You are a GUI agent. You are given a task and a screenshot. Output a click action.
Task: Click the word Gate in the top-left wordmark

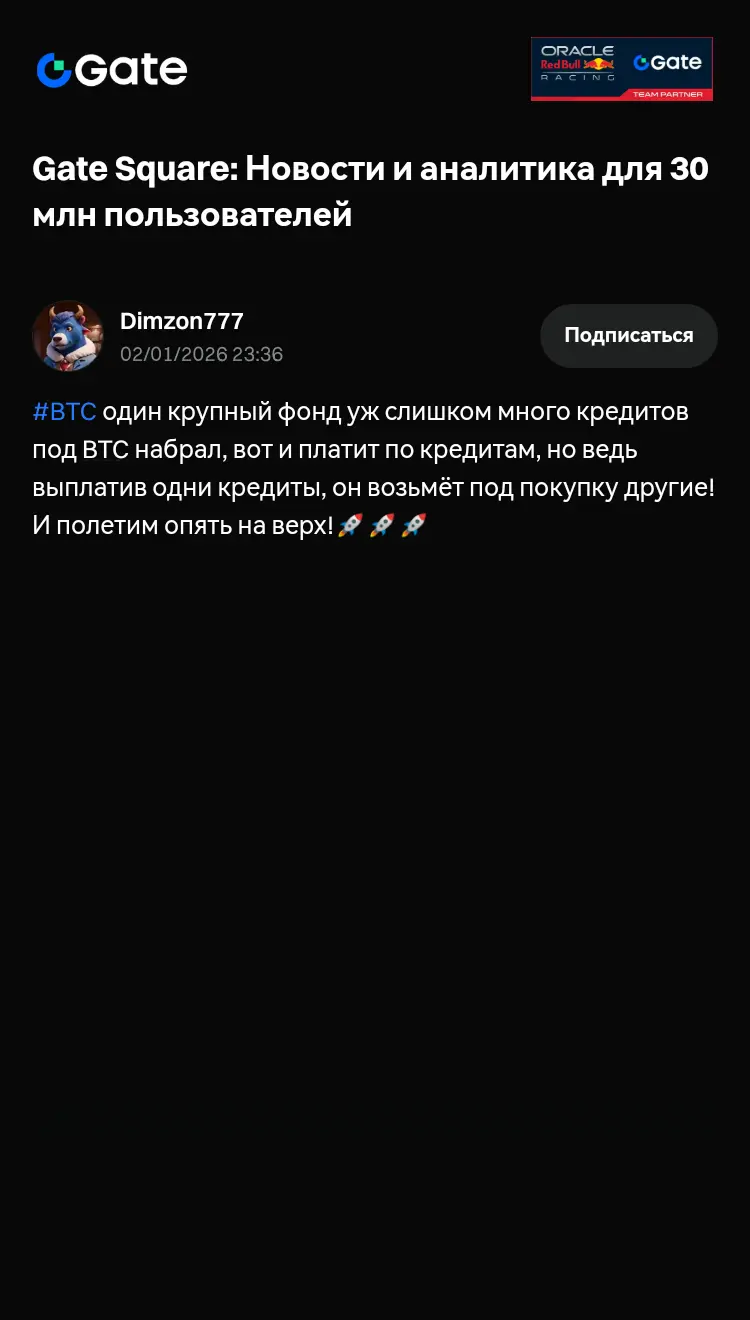pos(130,69)
